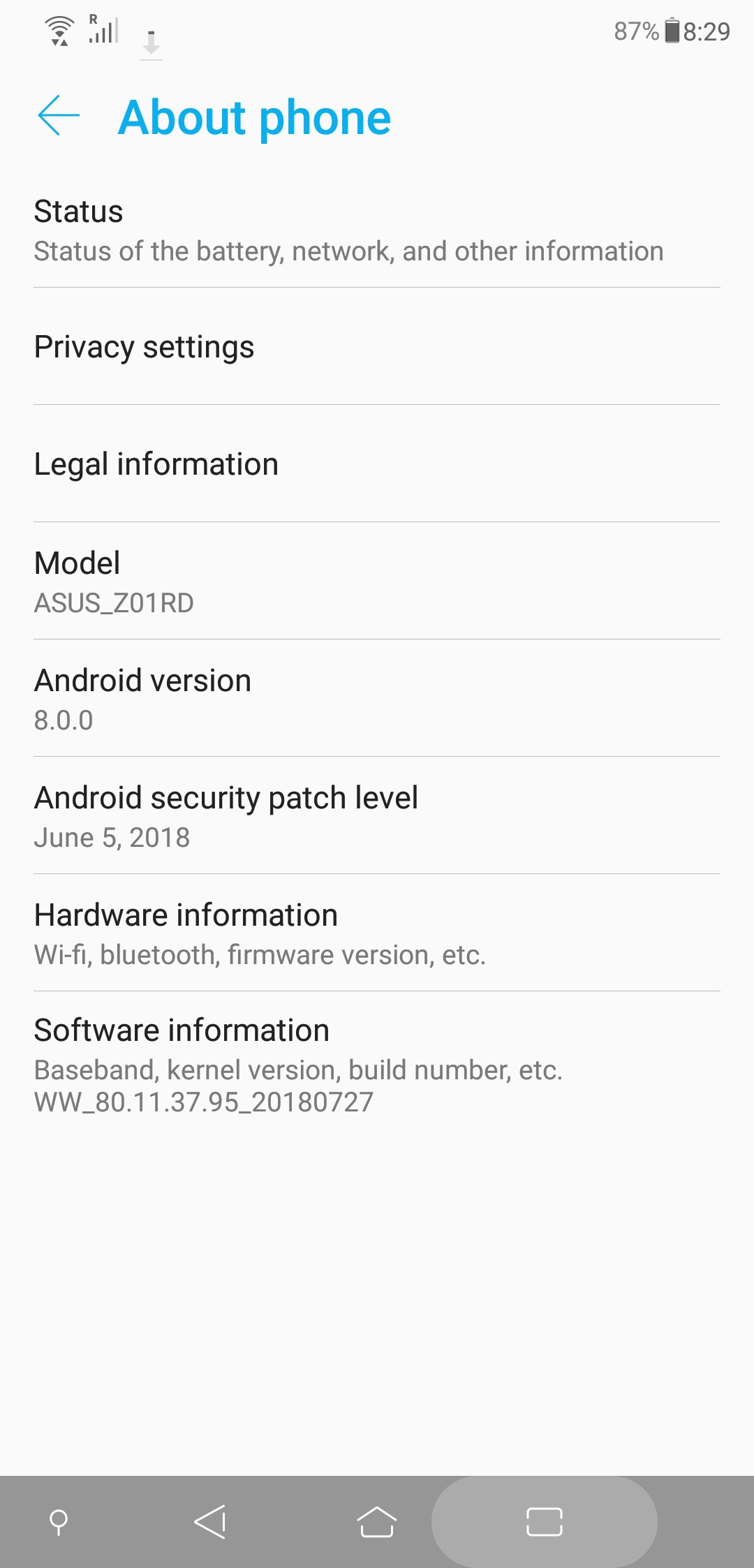Go back from About phone
Viewport: 754px width, 1568px height.
point(59,116)
